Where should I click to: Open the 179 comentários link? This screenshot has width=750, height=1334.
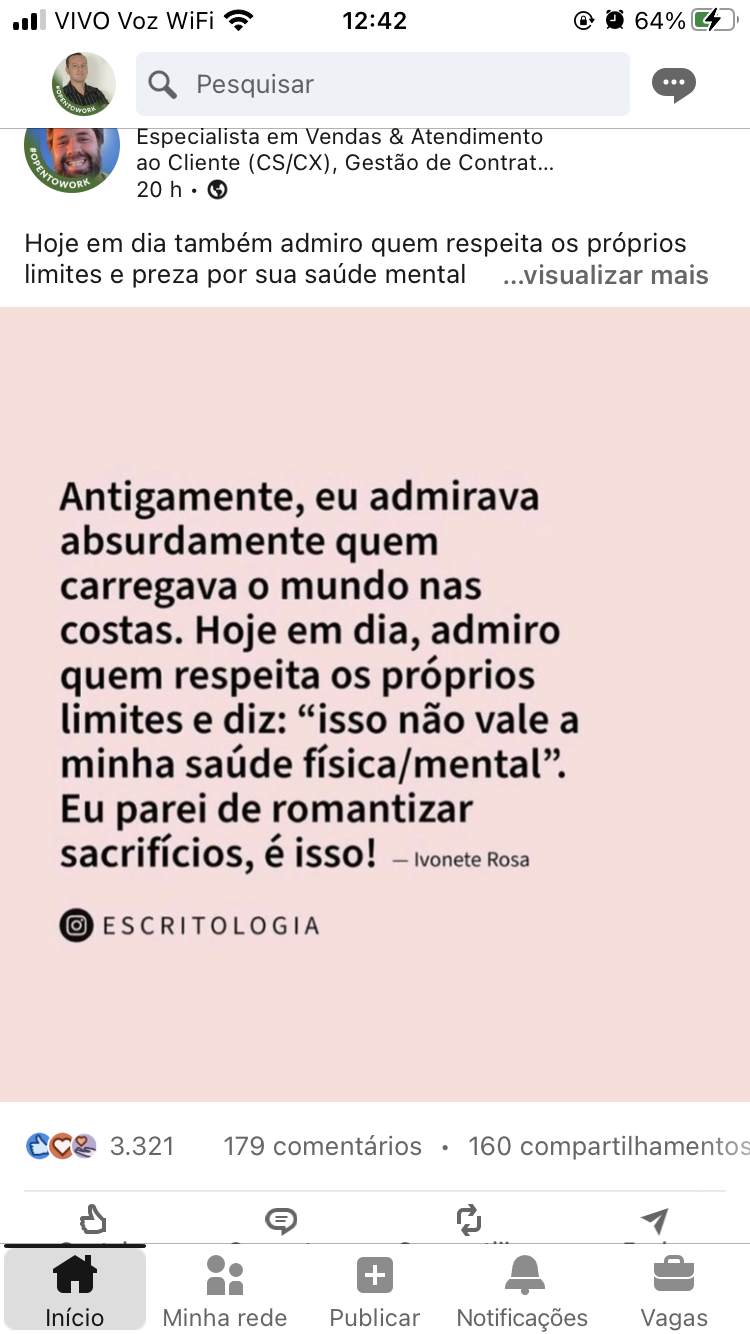[322, 1146]
